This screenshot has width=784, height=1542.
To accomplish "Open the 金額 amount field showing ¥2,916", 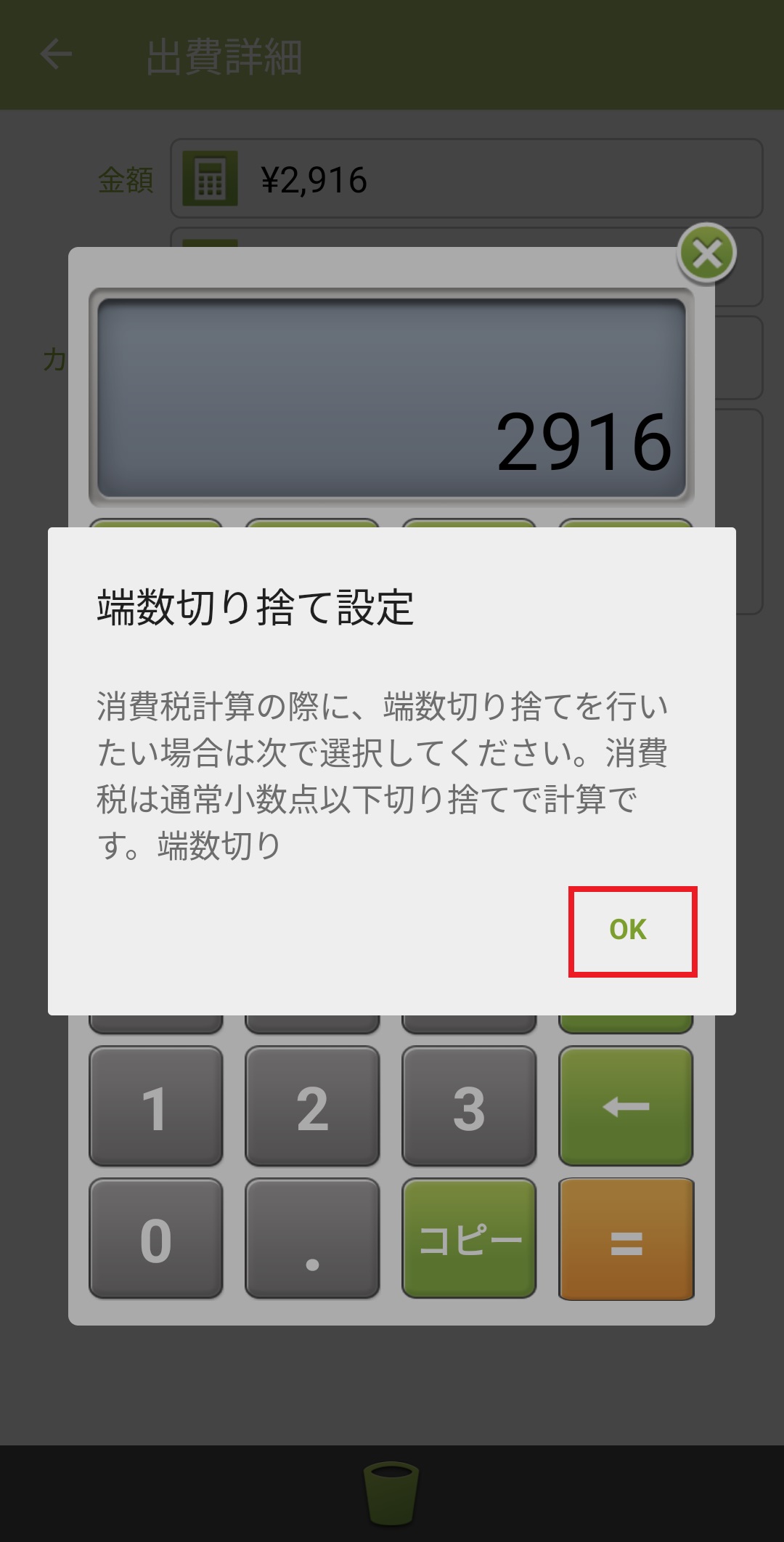I will coord(465,179).
